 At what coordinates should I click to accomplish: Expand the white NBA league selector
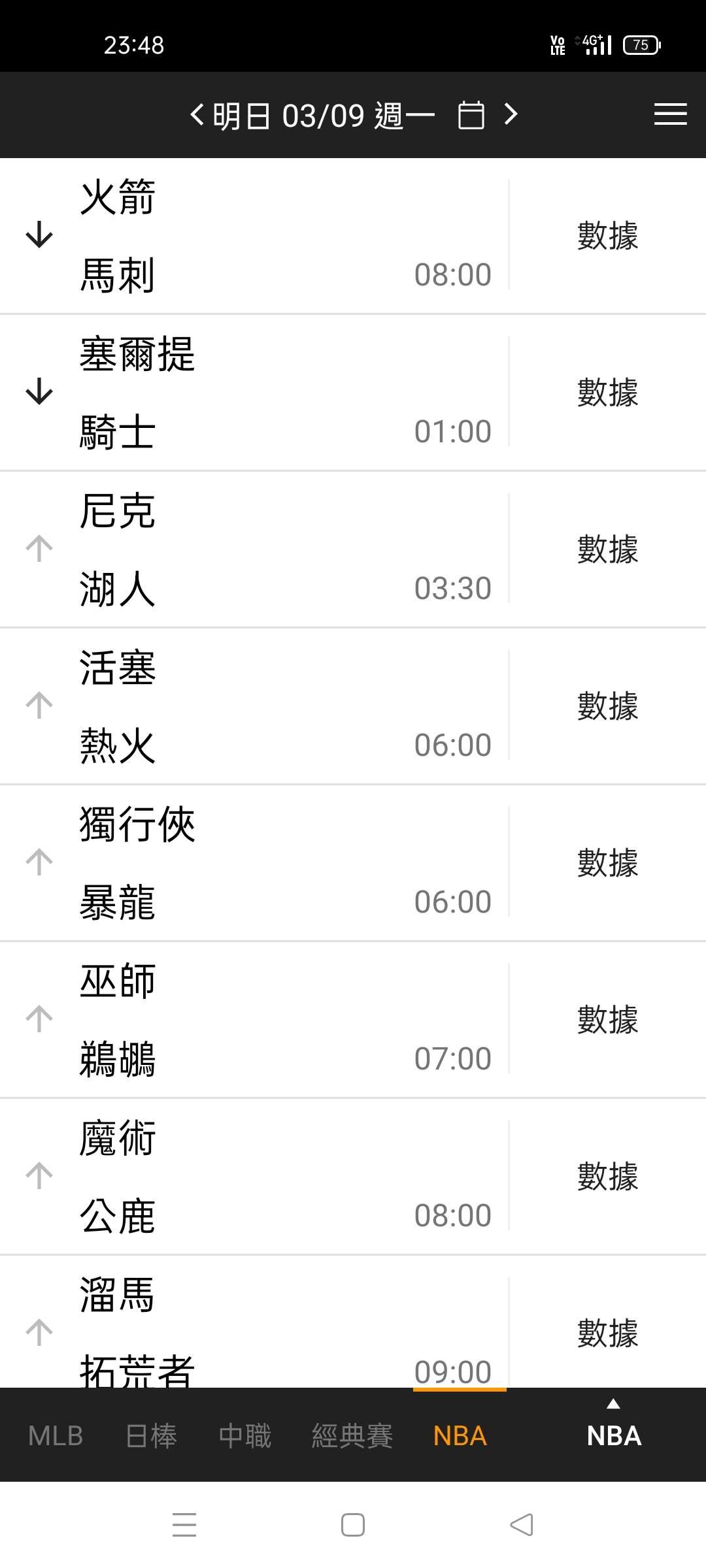613,1431
